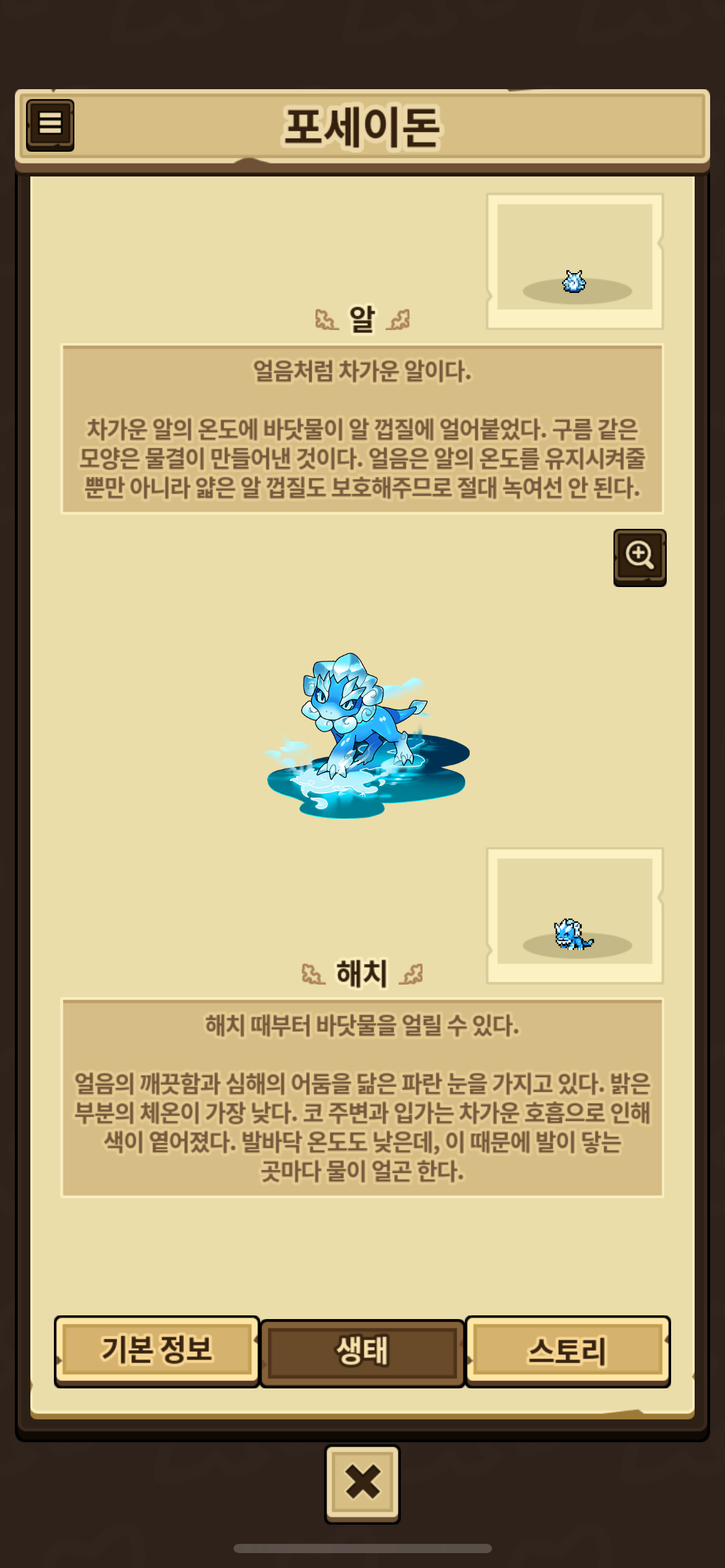This screenshot has height=1568, width=725.
Task: Open the 스토리 tab
Action: point(567,1351)
